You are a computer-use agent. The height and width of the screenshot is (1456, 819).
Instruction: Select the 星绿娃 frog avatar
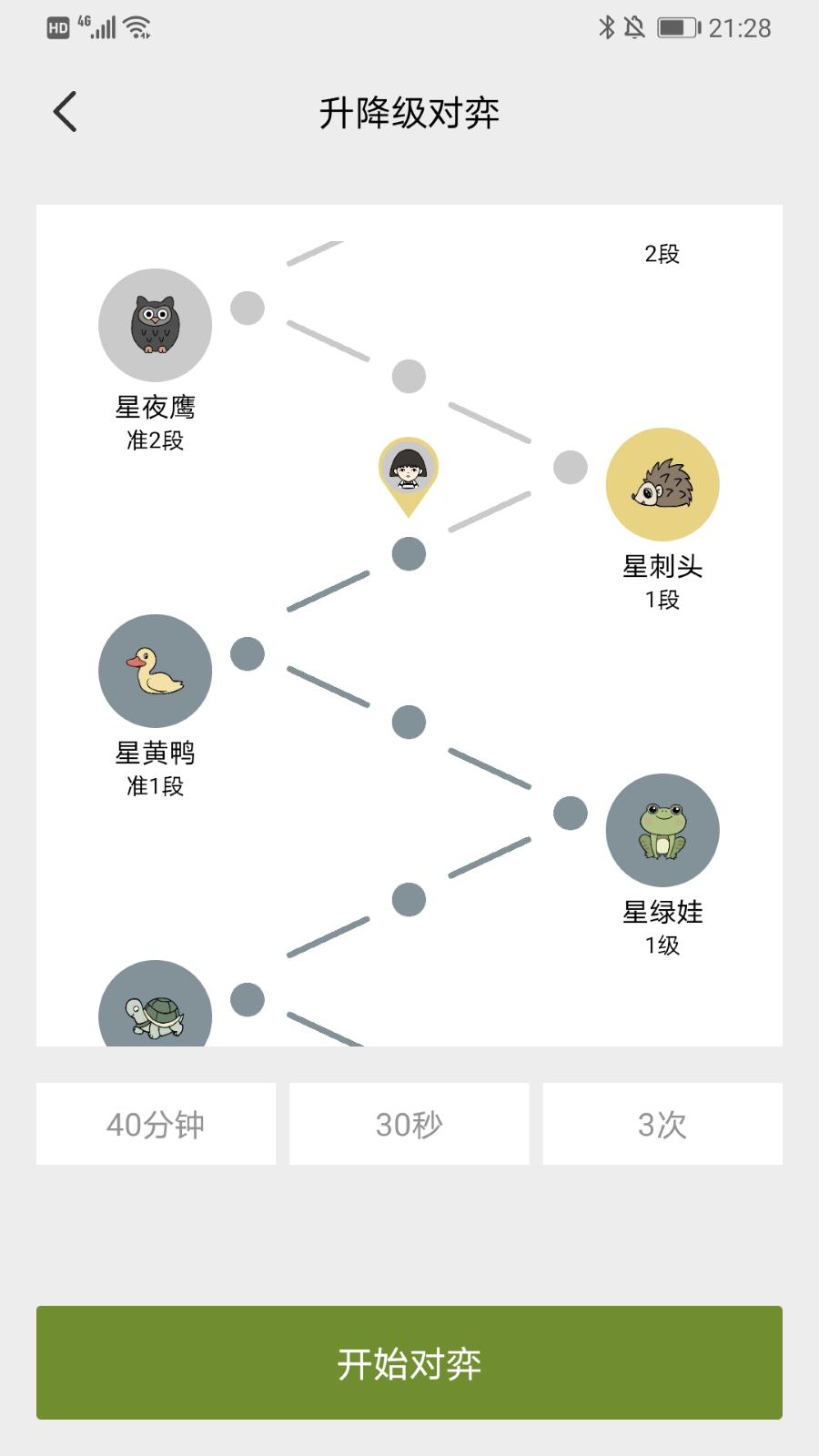pyautogui.click(x=662, y=831)
